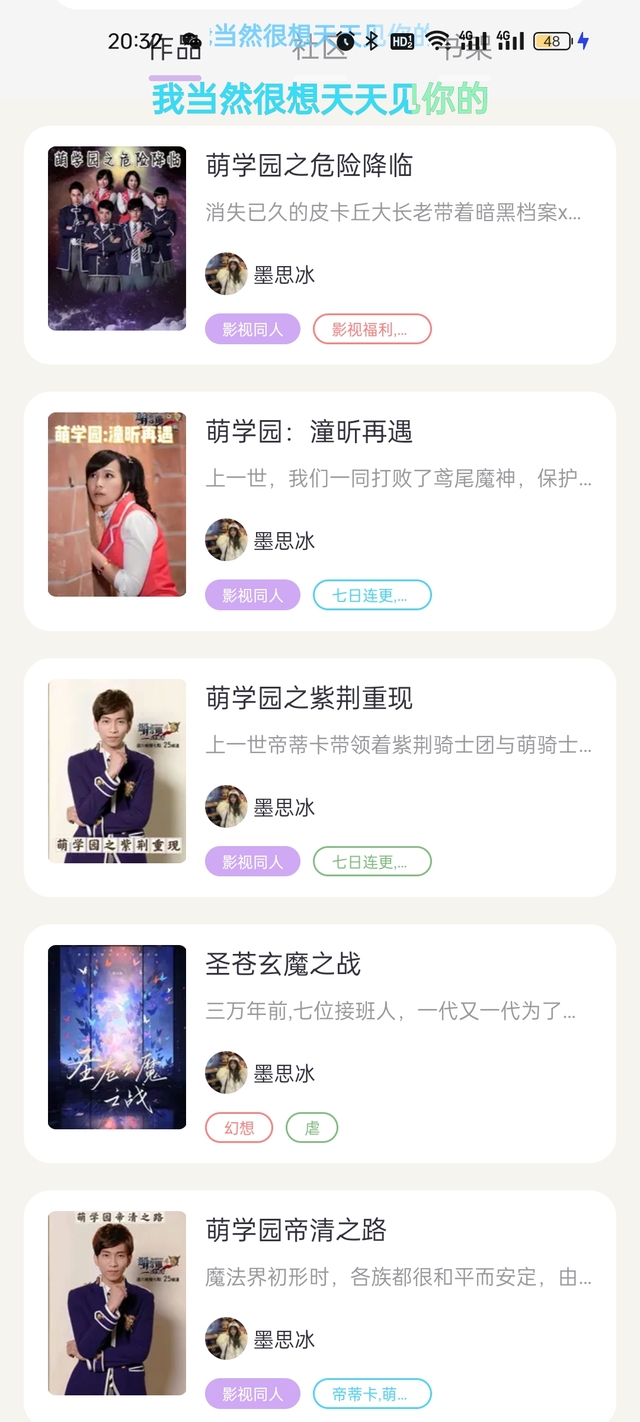The height and width of the screenshot is (1422, 640).
Task: Select the 影视同人 tag under 萌学园：潼昕再遇
Action: tap(252, 595)
